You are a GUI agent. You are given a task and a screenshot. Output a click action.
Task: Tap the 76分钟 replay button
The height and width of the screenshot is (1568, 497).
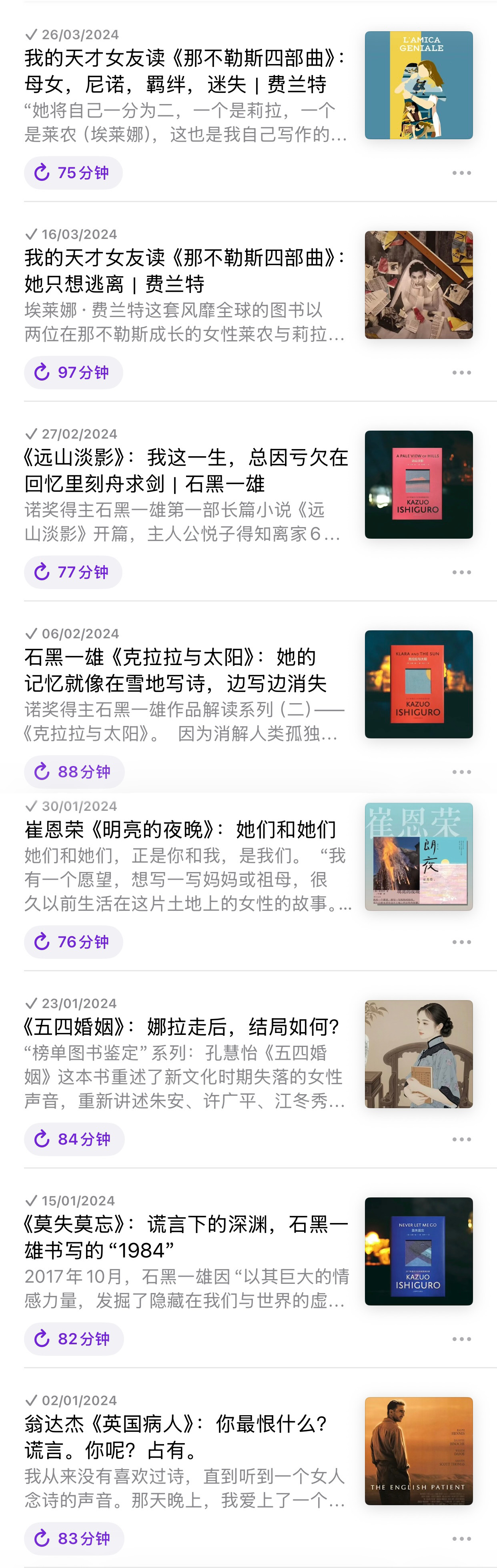73,942
